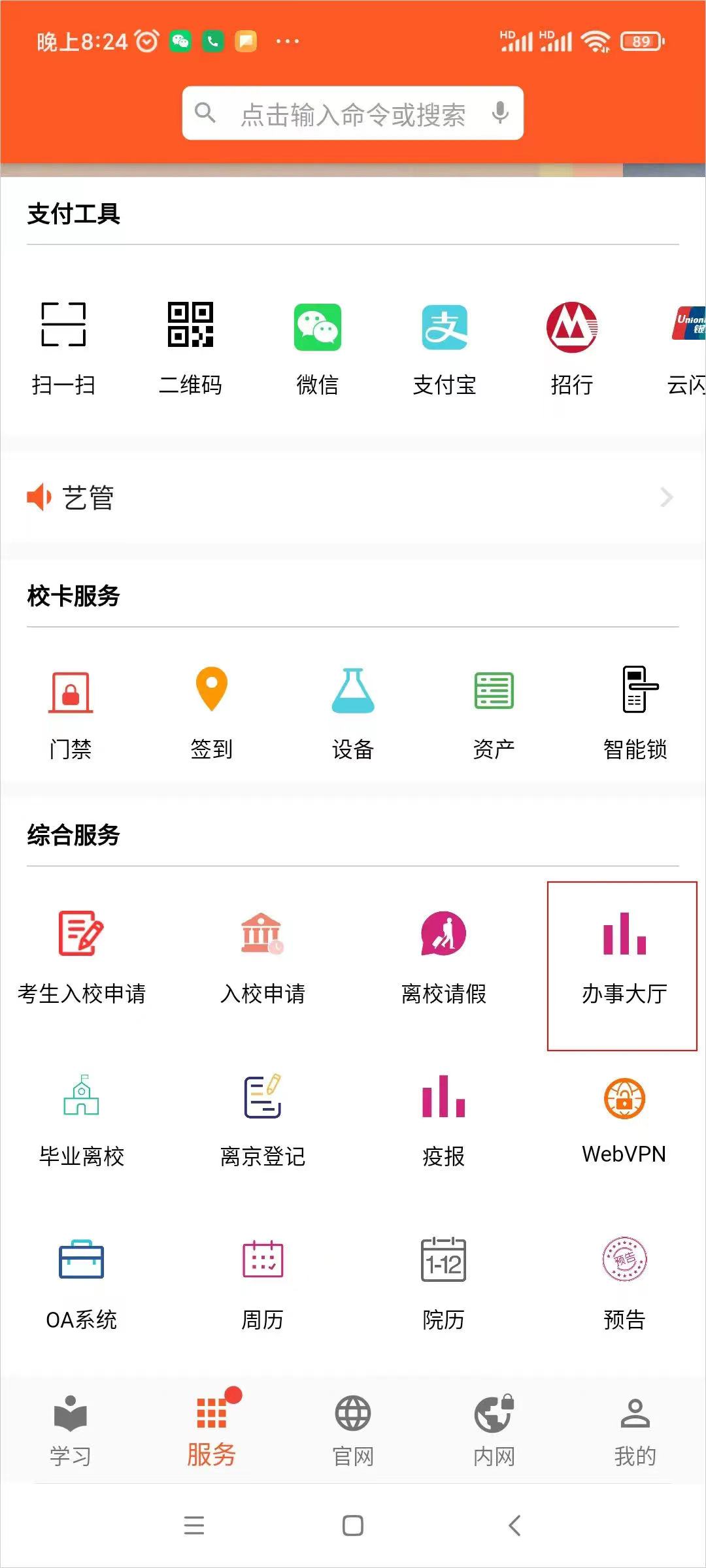Launch OA系统
This screenshot has height=1568, width=706.
(x=82, y=1282)
